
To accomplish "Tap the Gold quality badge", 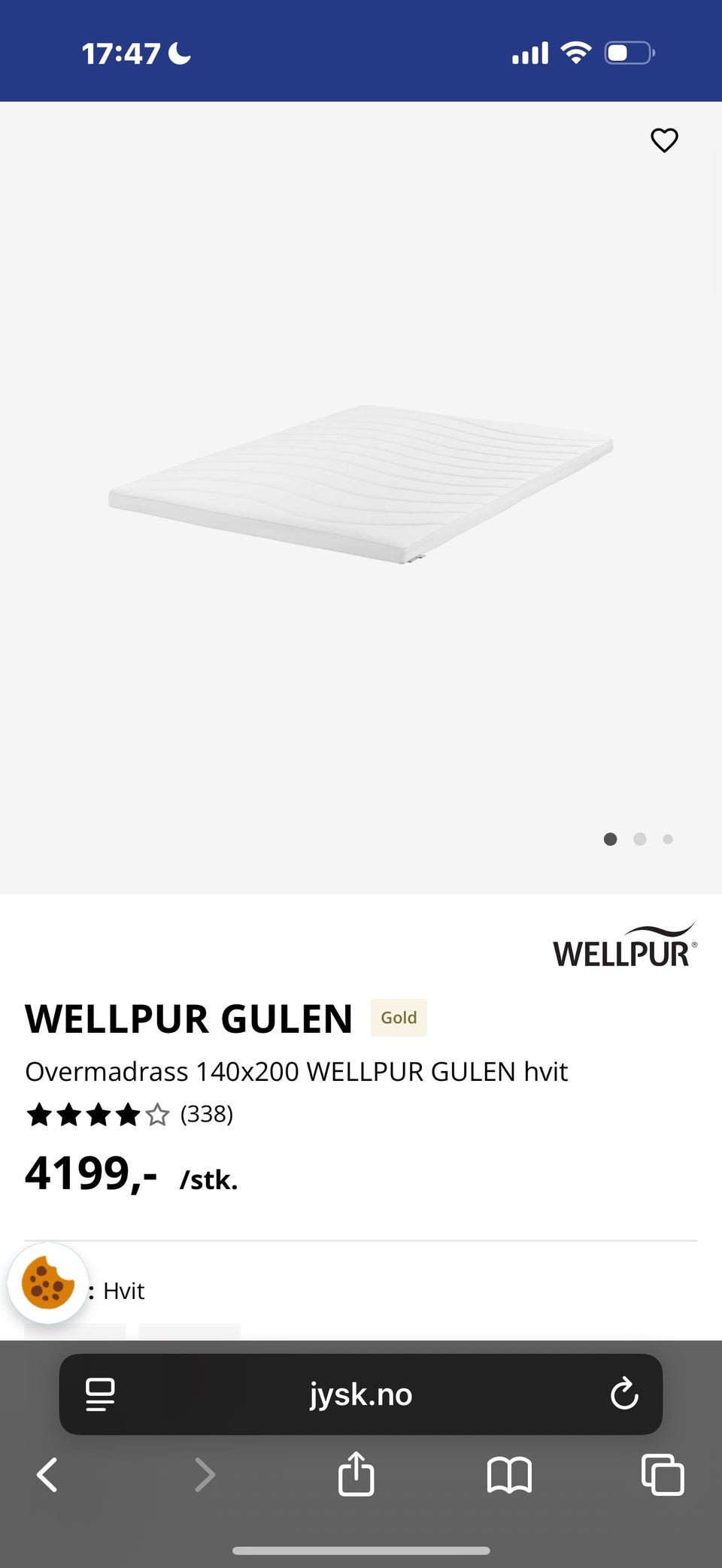I will click(x=399, y=1018).
